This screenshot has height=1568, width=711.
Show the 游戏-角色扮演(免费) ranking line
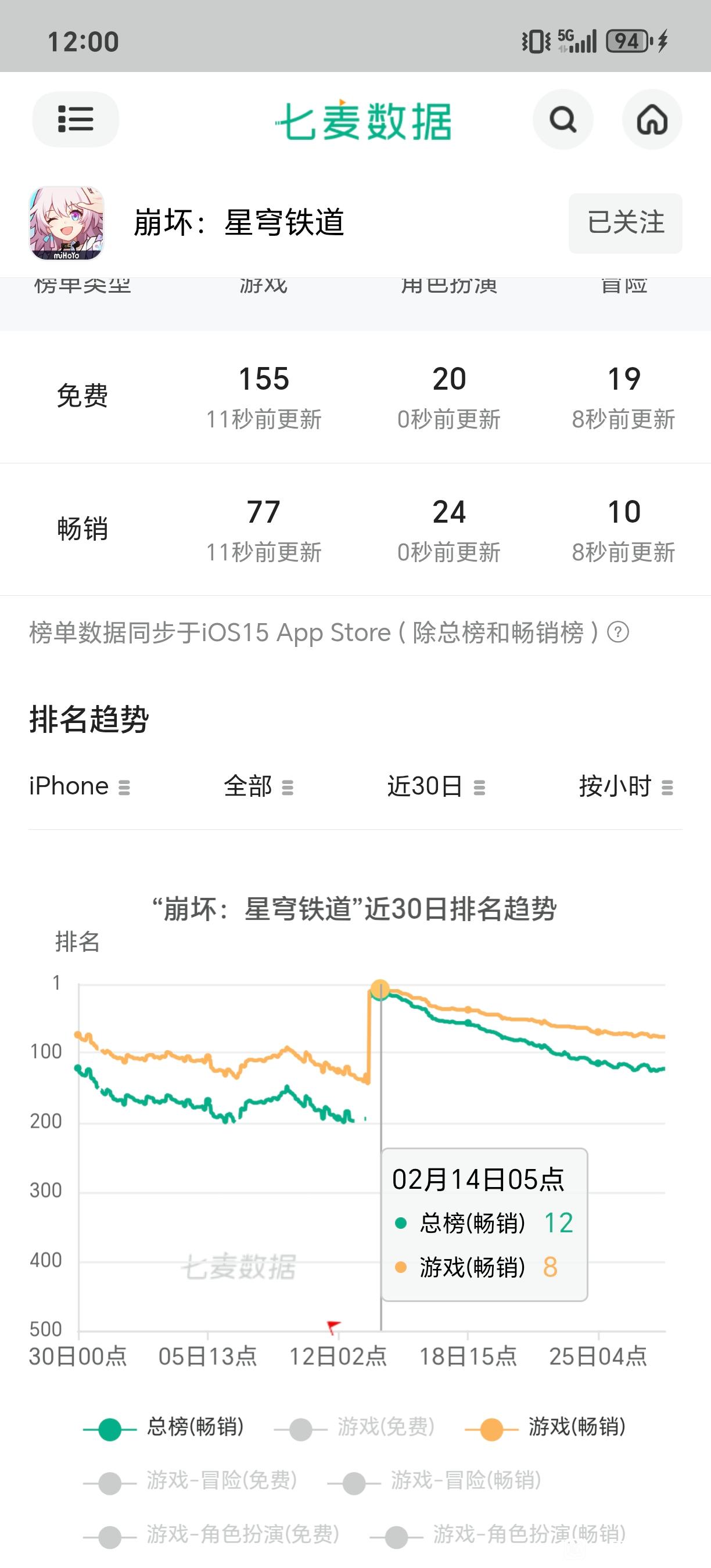tap(212, 1534)
